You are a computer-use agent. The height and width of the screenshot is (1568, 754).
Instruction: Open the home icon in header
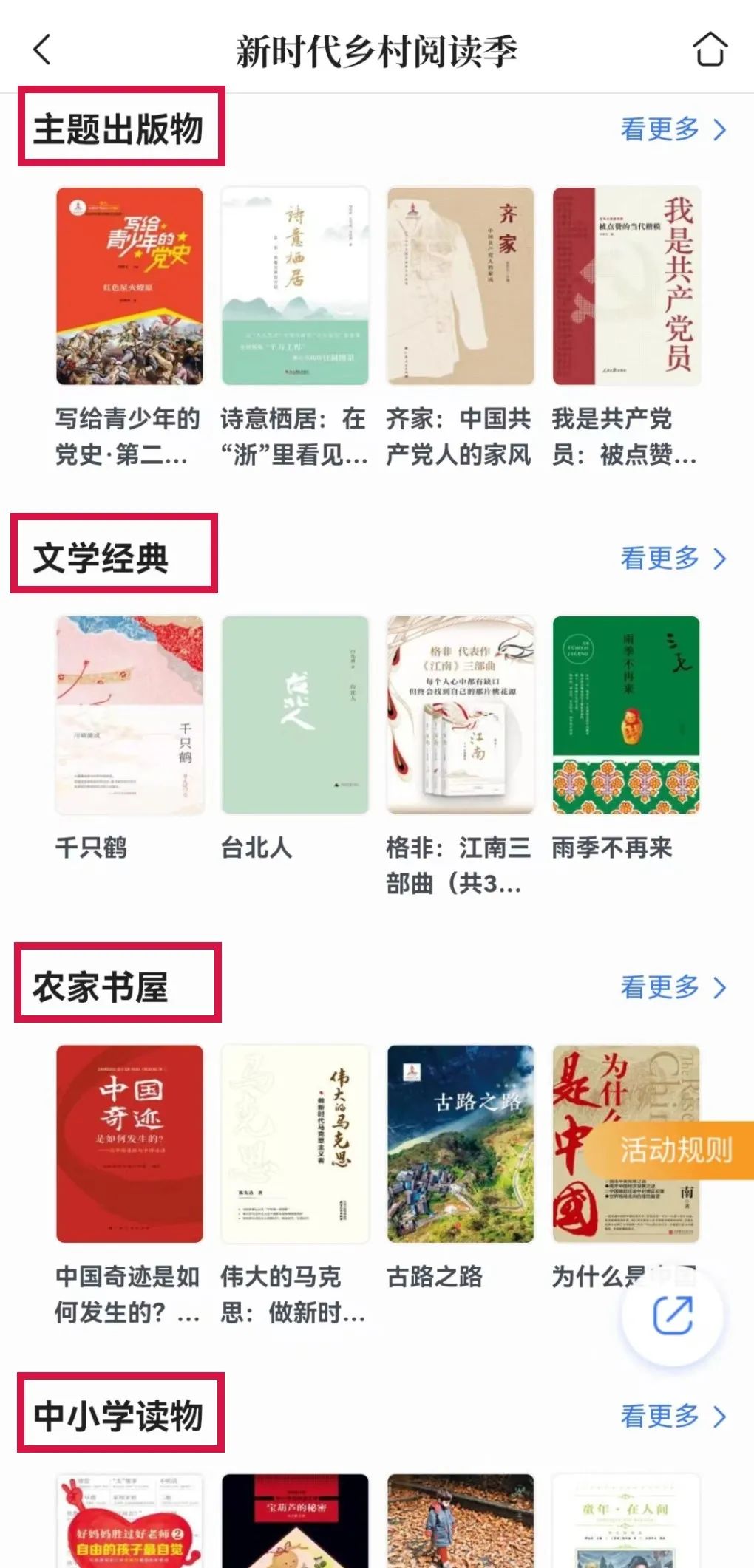tap(710, 50)
